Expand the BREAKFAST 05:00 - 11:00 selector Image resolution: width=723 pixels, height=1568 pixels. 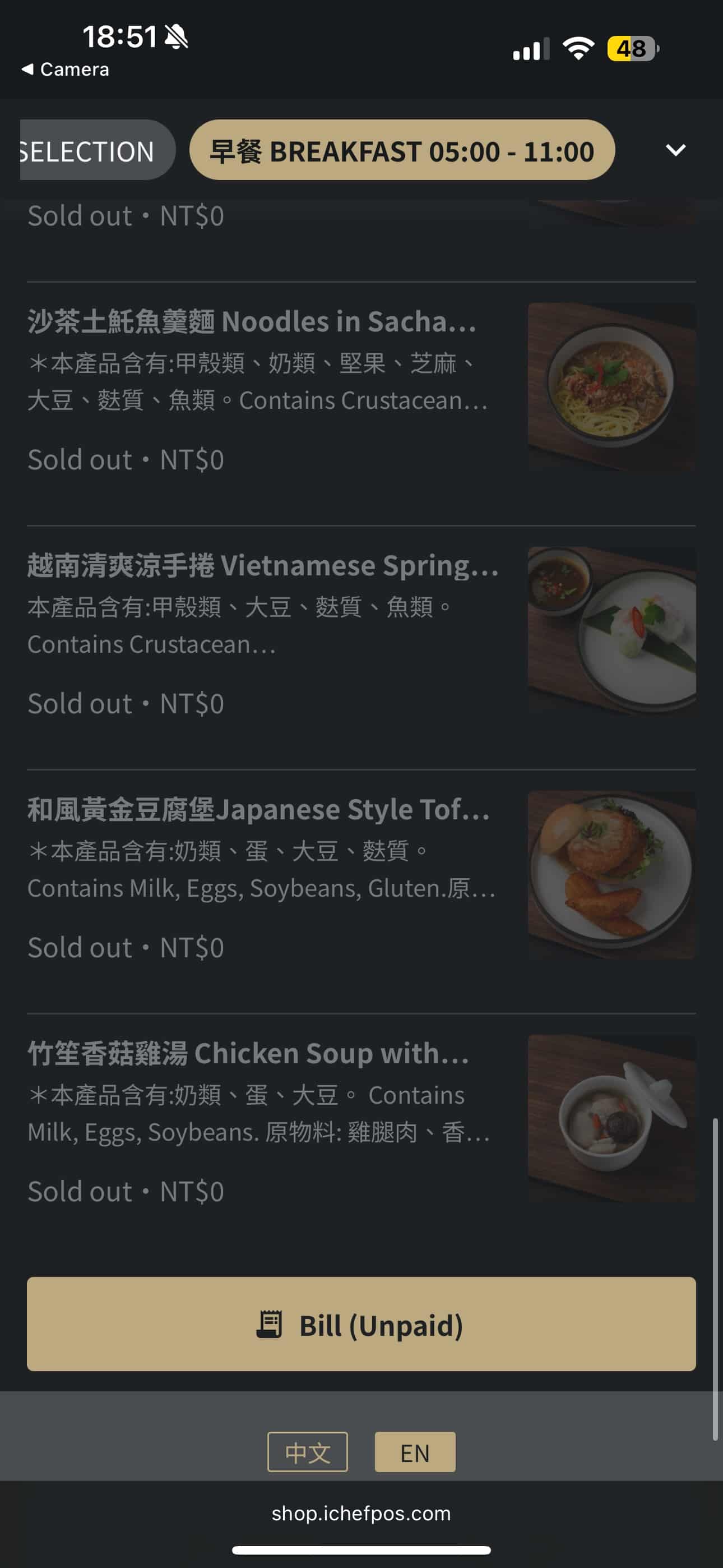point(403,150)
